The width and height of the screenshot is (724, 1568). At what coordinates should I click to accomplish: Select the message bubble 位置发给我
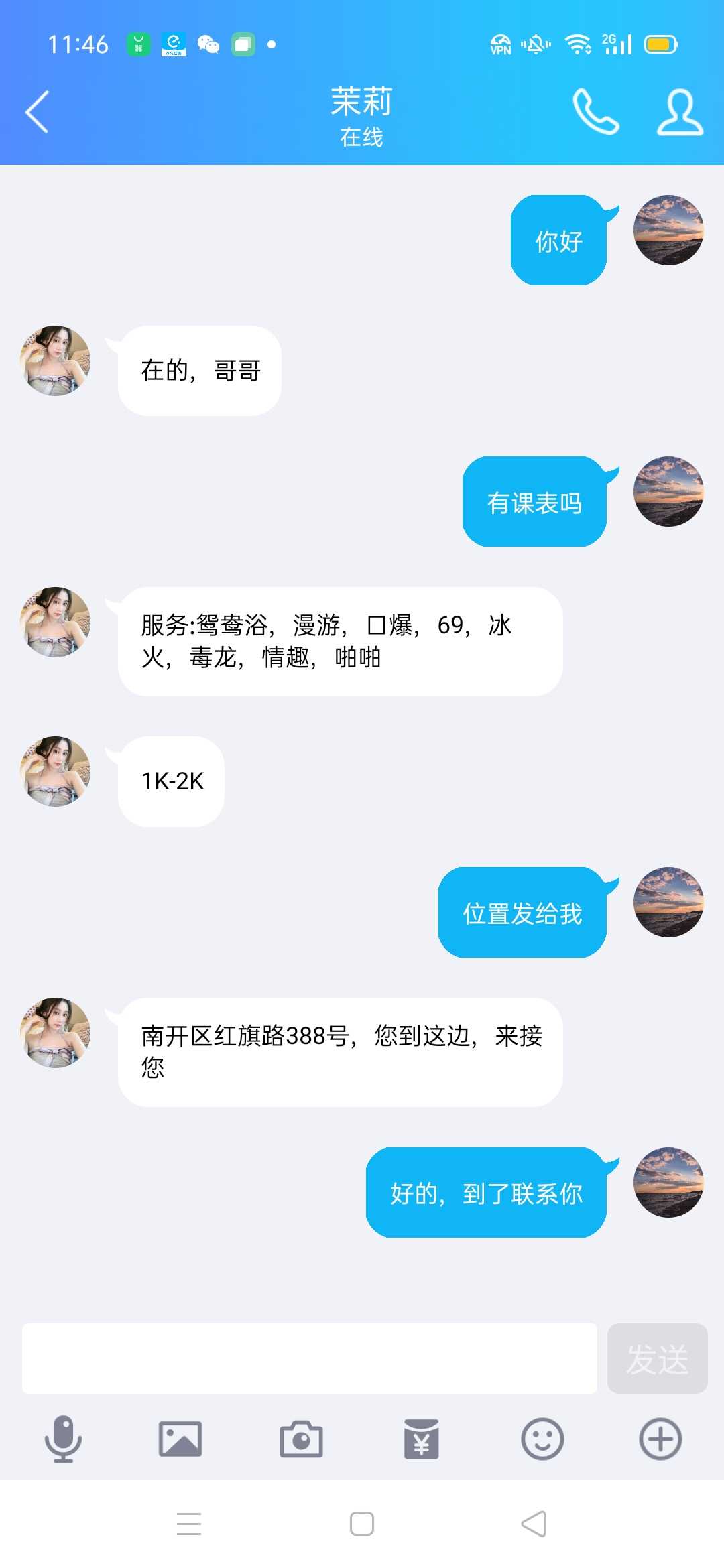[x=523, y=911]
